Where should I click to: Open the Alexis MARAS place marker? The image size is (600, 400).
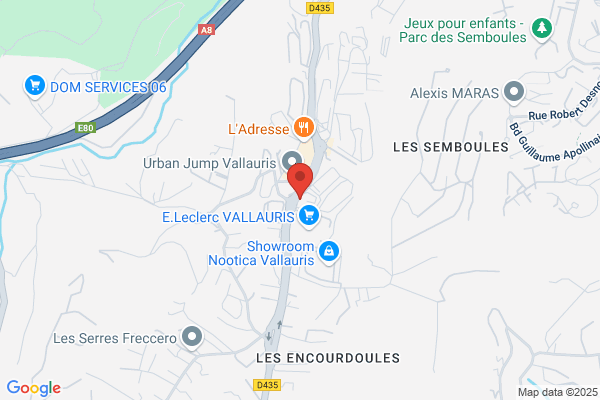514,93
